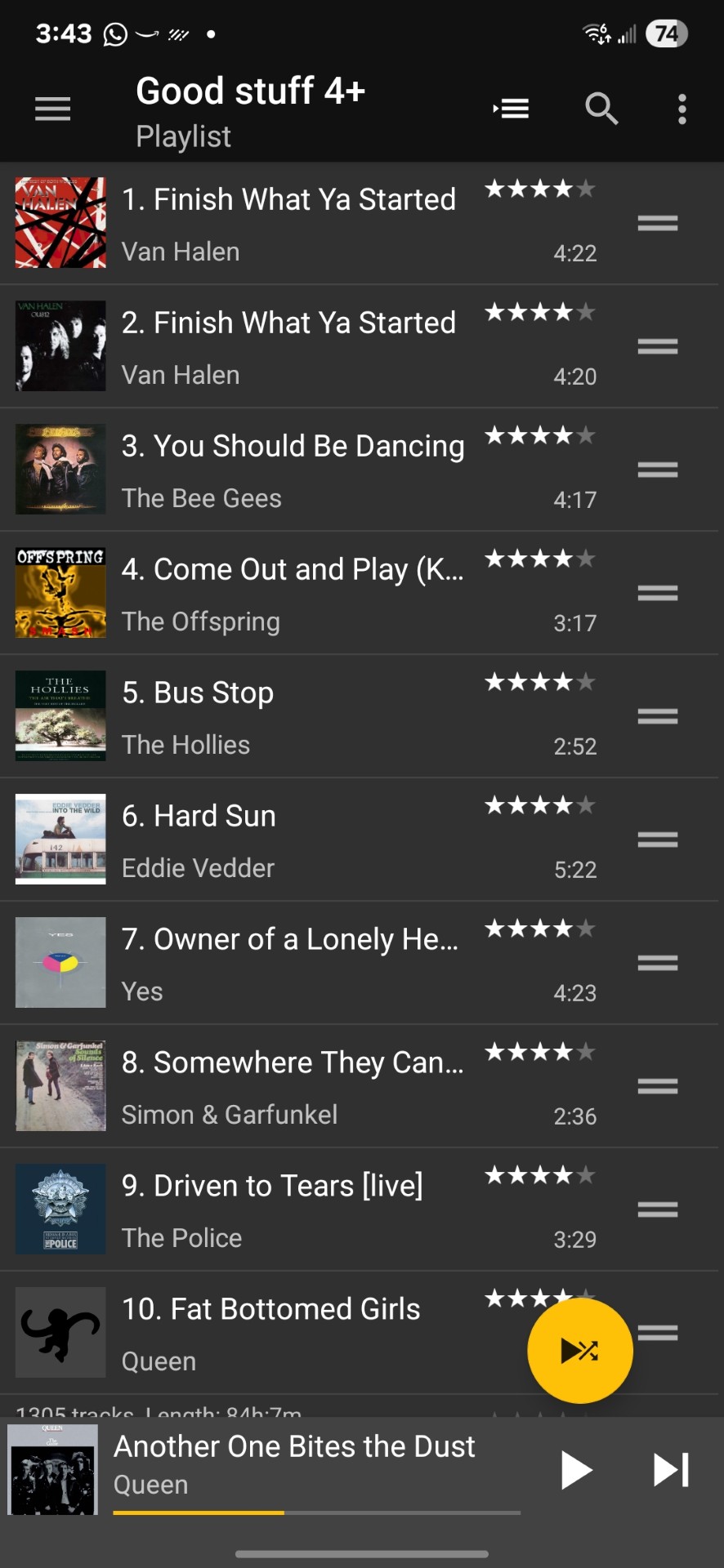724x1568 pixels.
Task: Open Driven to Tears [live] by The Police
Action: click(293, 1209)
